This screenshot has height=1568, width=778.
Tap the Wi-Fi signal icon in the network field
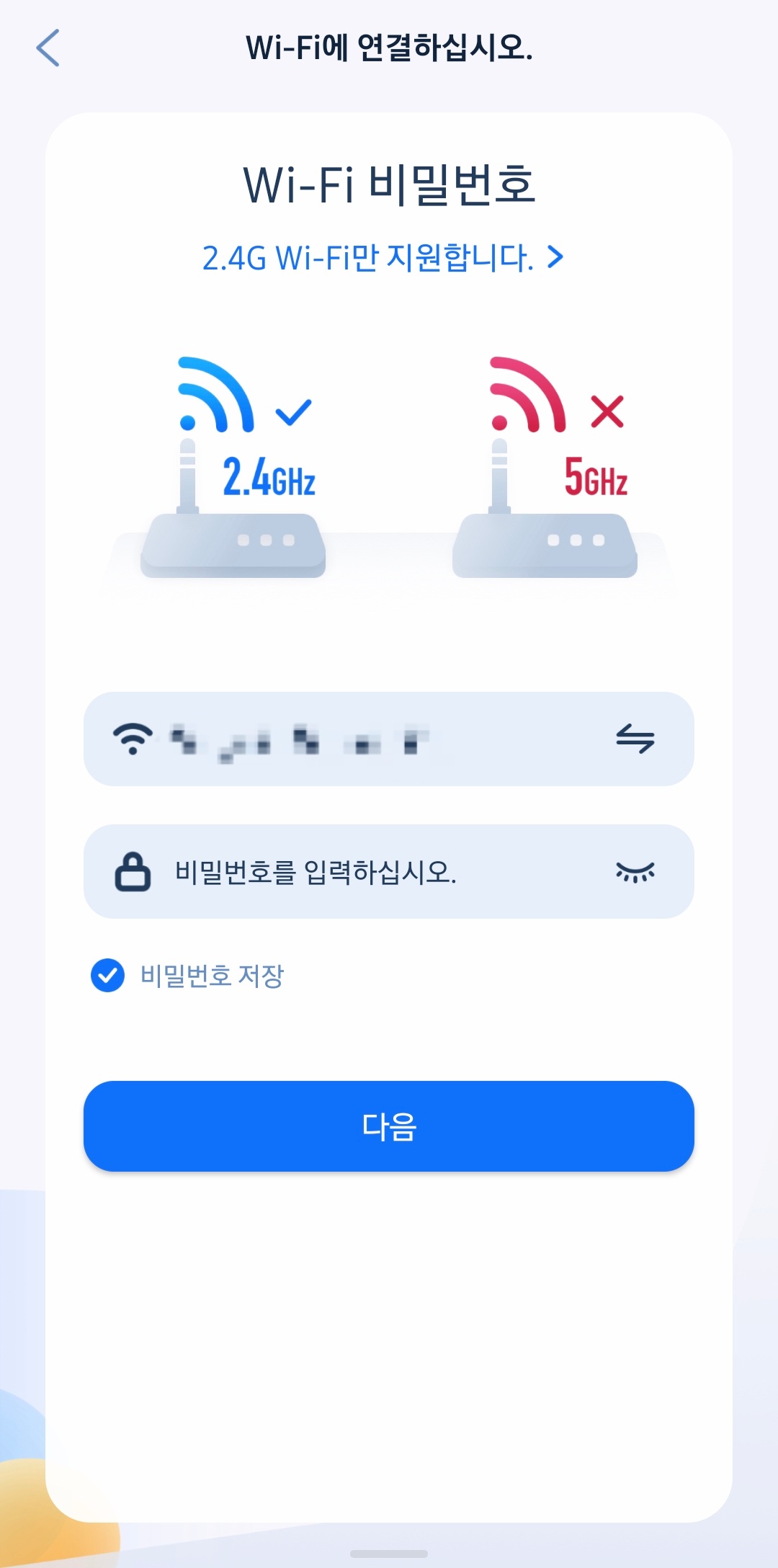133,739
